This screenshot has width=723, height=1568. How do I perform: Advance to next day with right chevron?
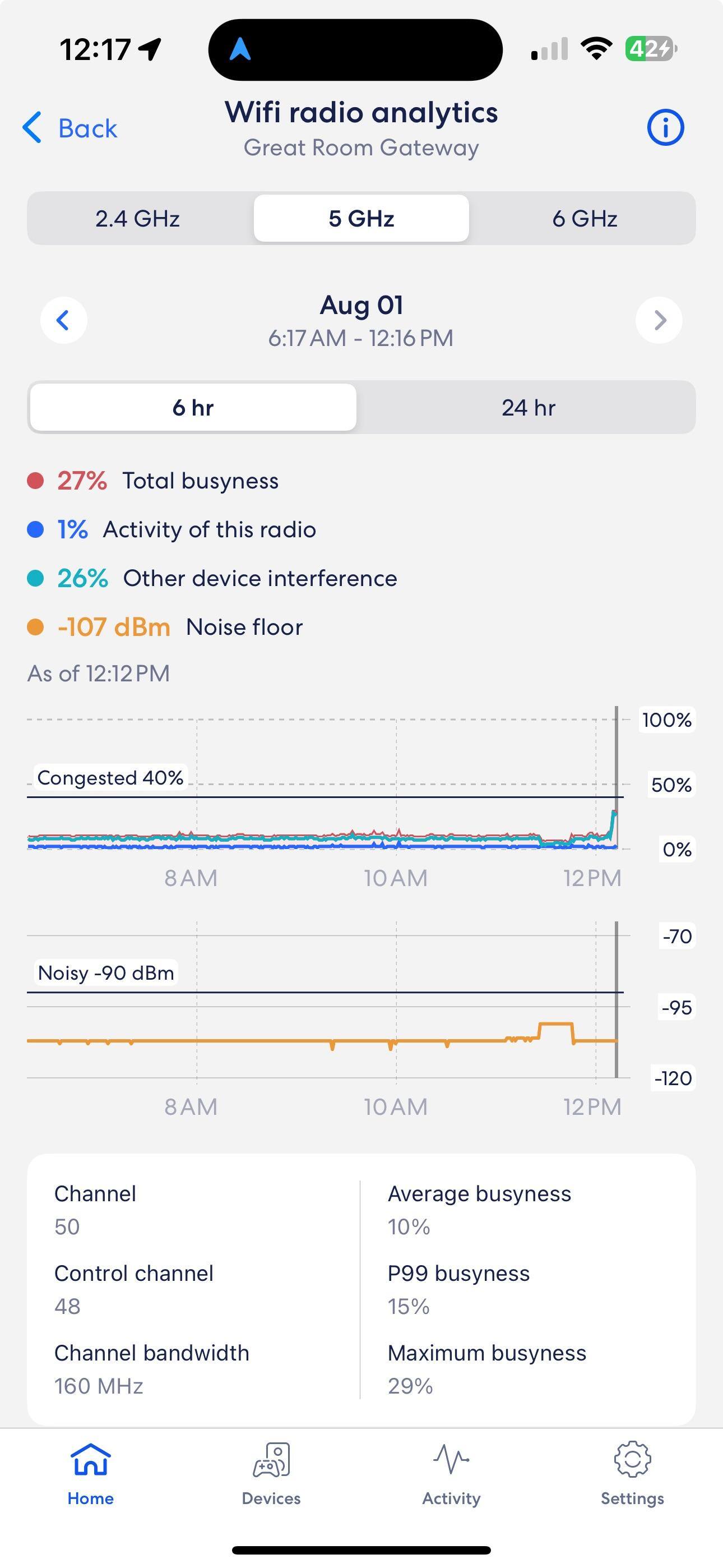(659, 320)
